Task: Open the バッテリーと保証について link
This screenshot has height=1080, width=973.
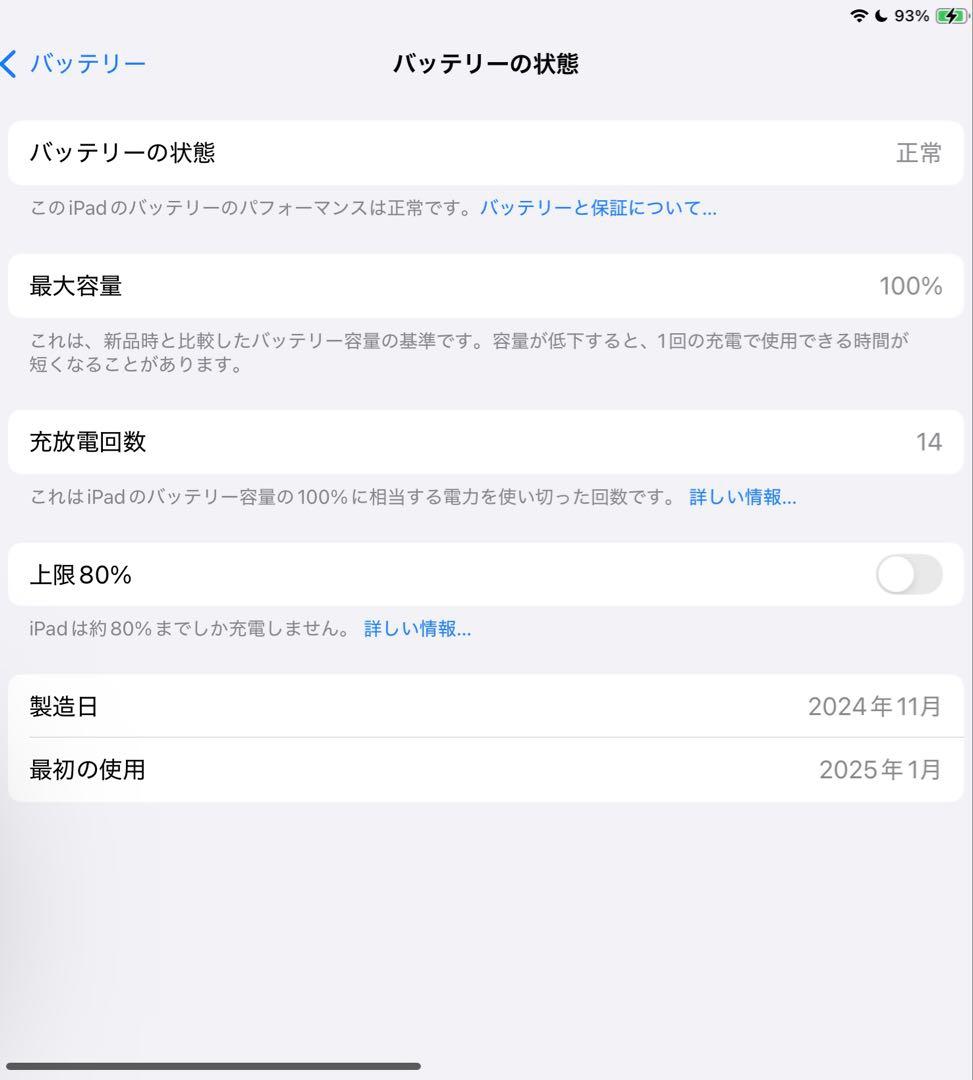Action: (598, 207)
